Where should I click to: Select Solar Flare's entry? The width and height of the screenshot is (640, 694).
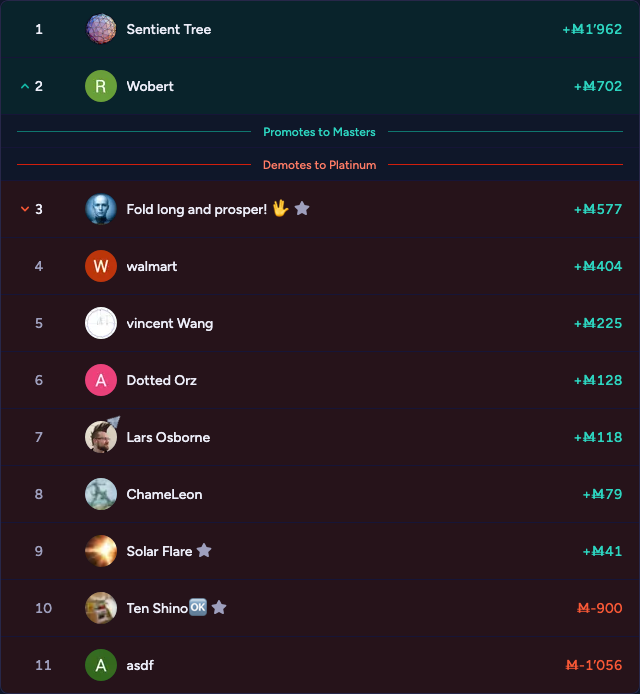(159, 551)
